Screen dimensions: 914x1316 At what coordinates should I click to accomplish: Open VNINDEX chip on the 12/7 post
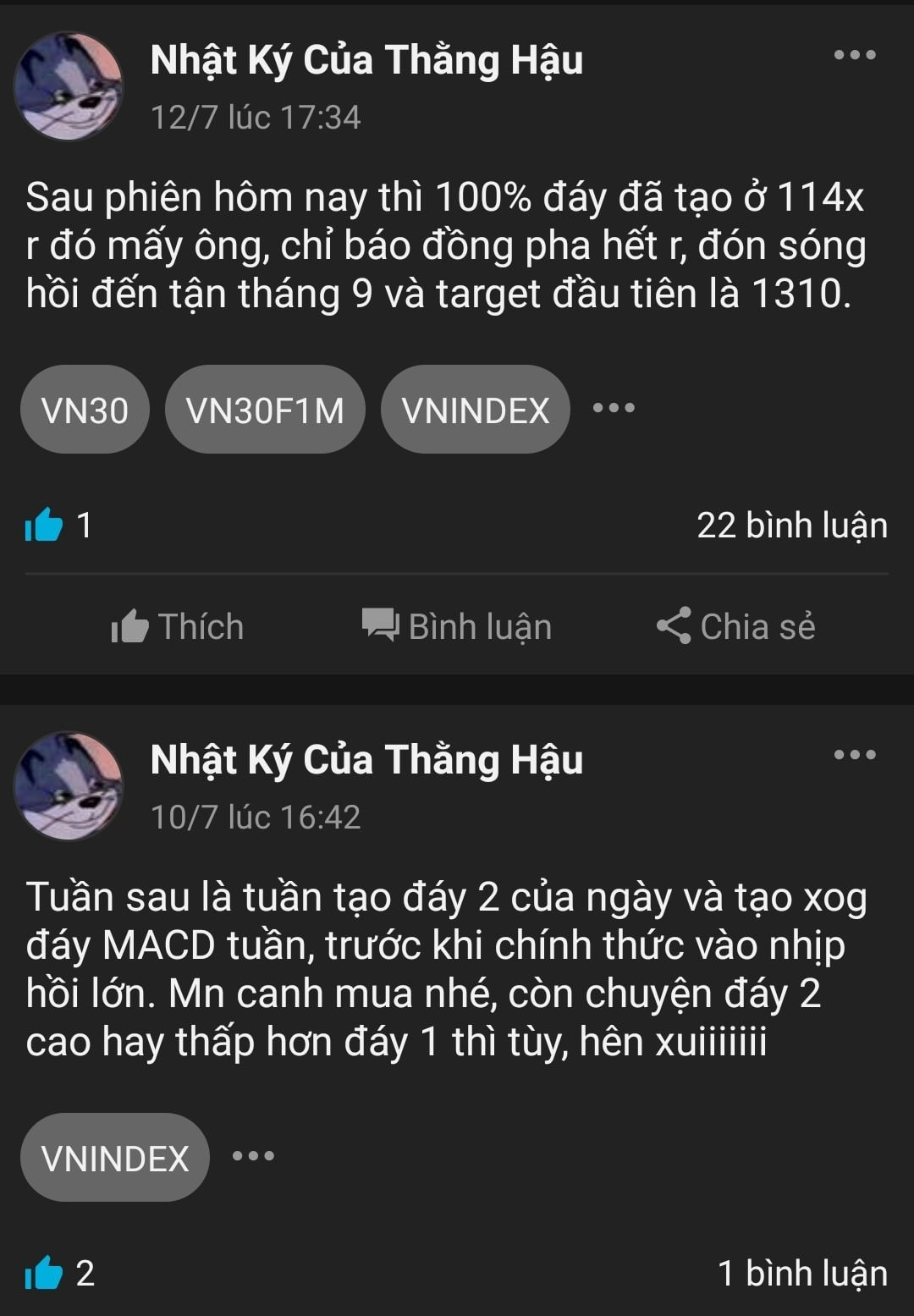tap(475, 410)
